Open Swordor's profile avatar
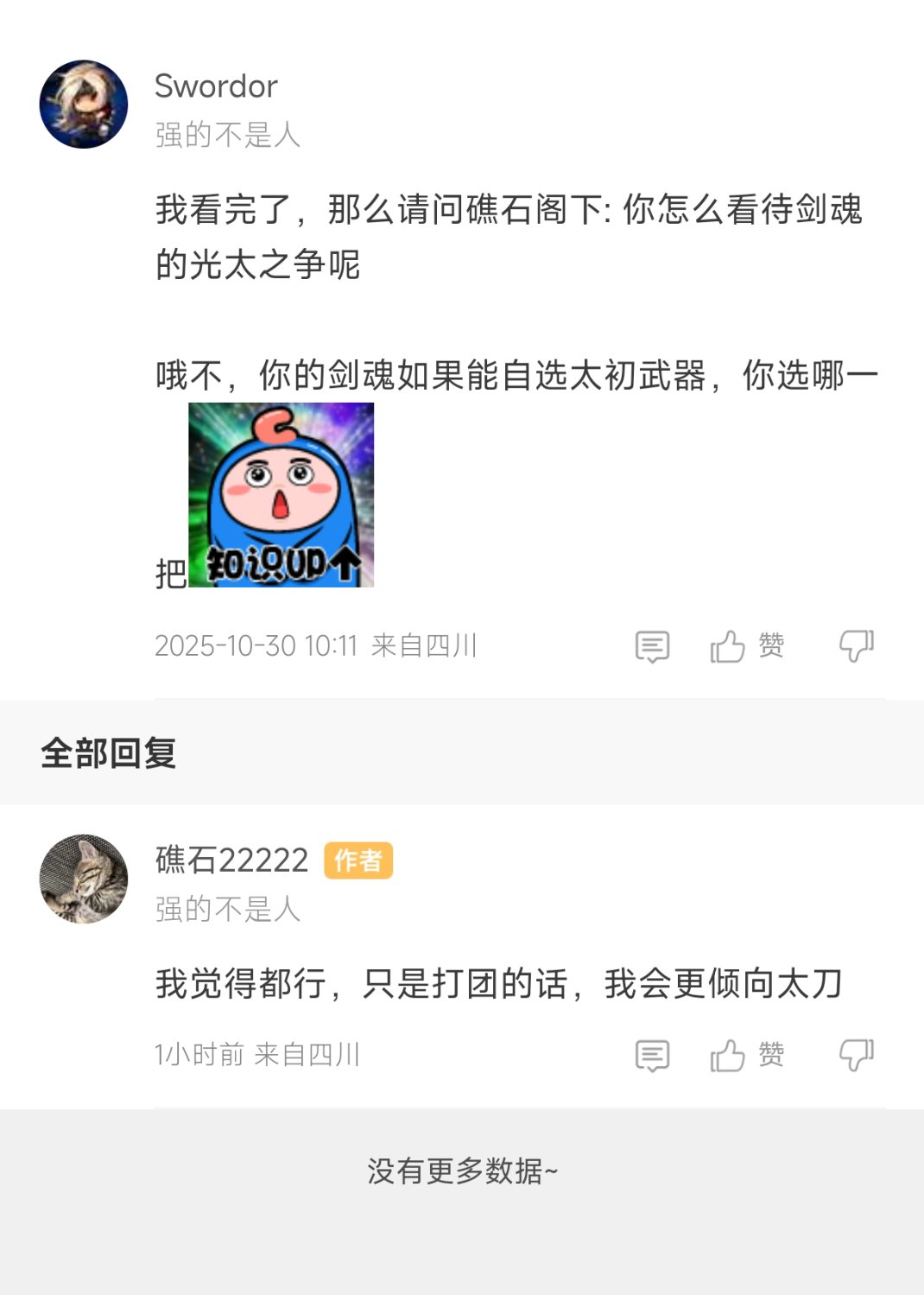 pyautogui.click(x=84, y=104)
